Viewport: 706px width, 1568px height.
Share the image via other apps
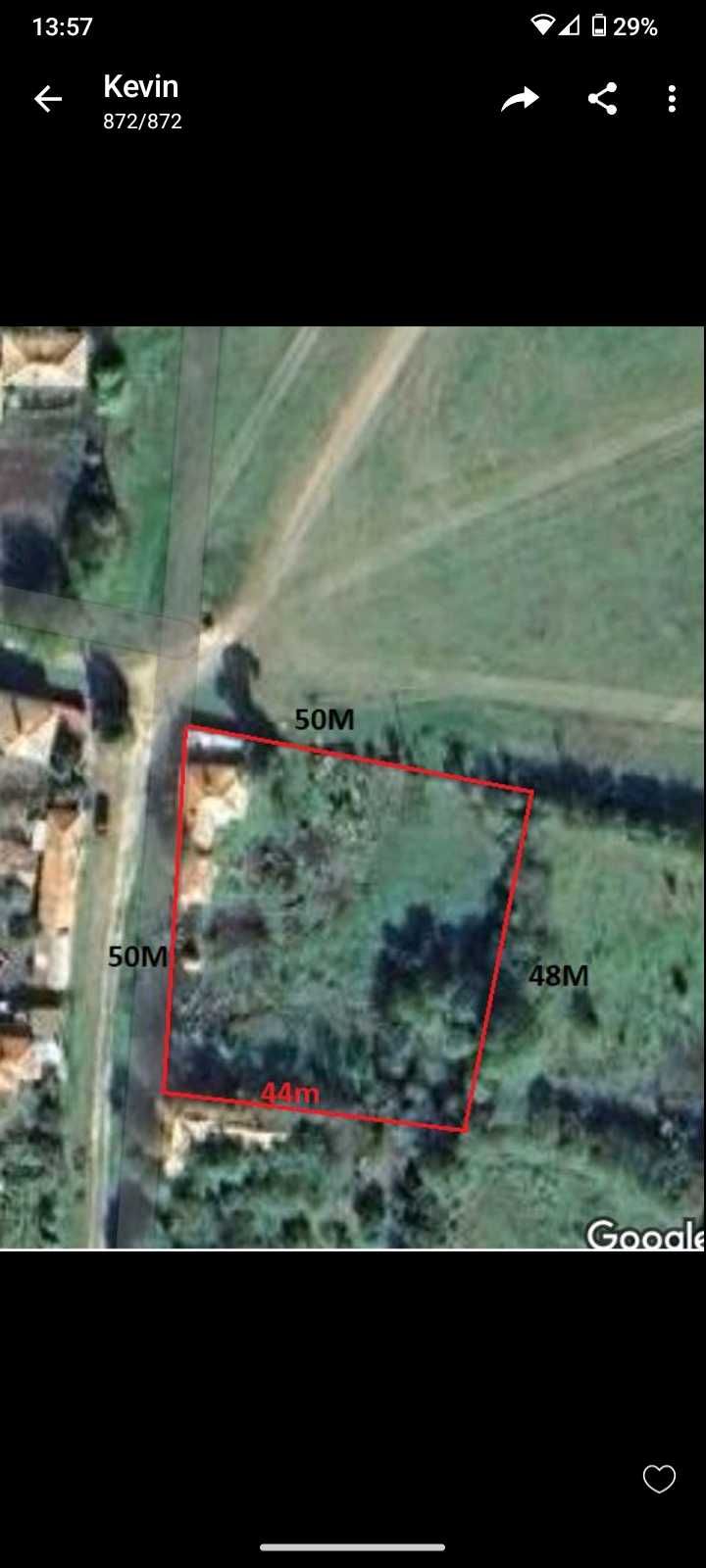pos(602,99)
